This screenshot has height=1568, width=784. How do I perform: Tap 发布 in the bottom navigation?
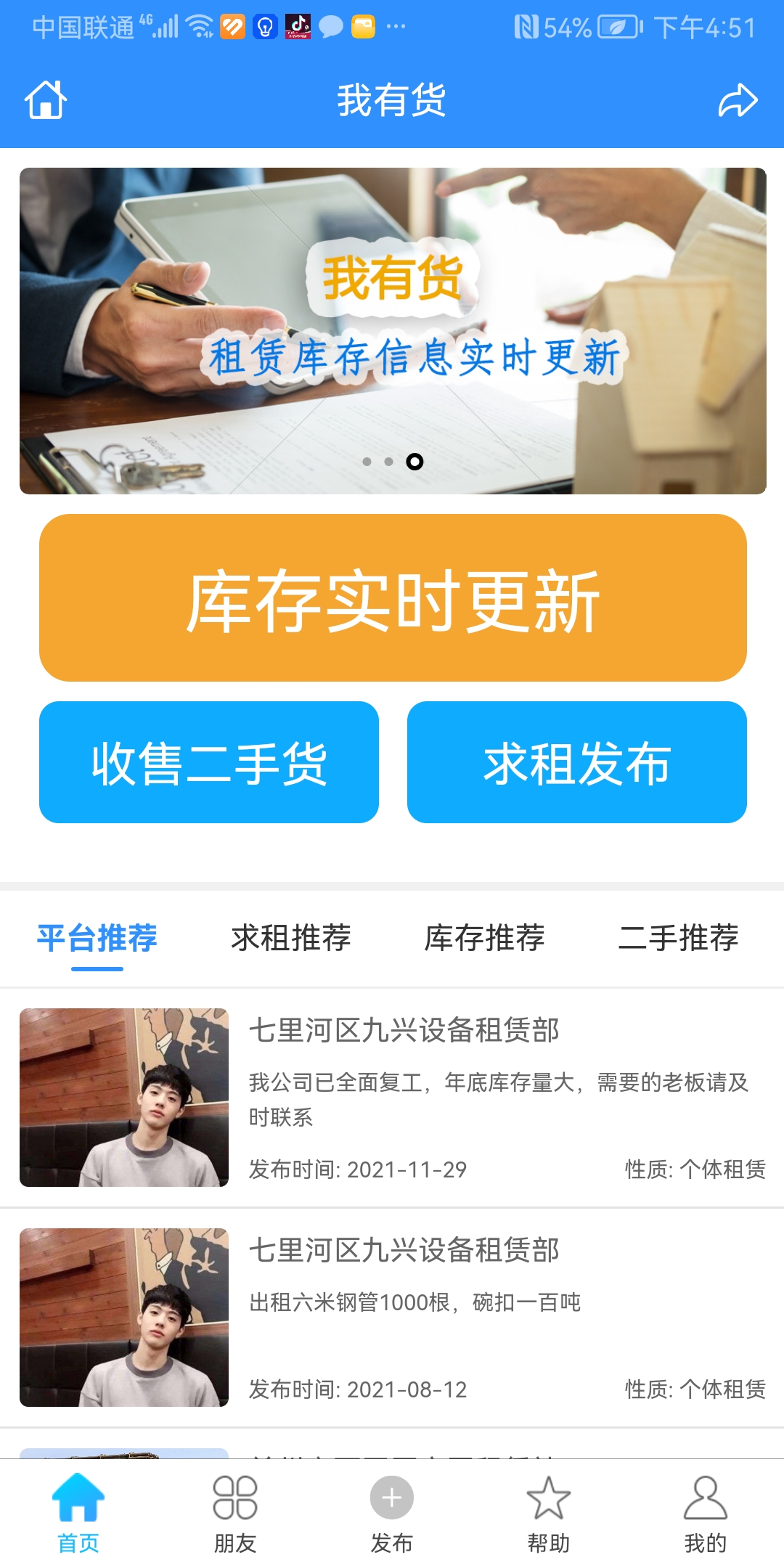(x=392, y=1514)
